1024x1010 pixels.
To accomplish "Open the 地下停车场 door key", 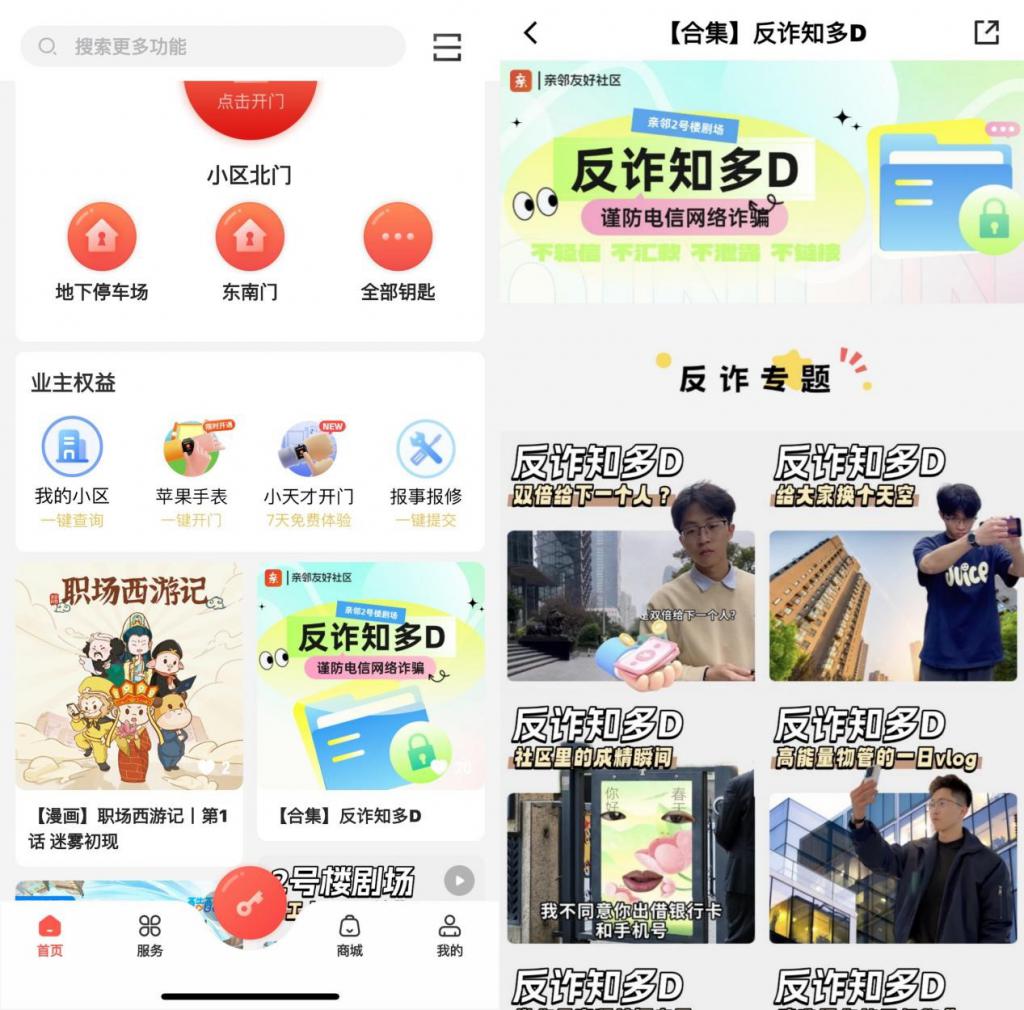I will [101, 238].
